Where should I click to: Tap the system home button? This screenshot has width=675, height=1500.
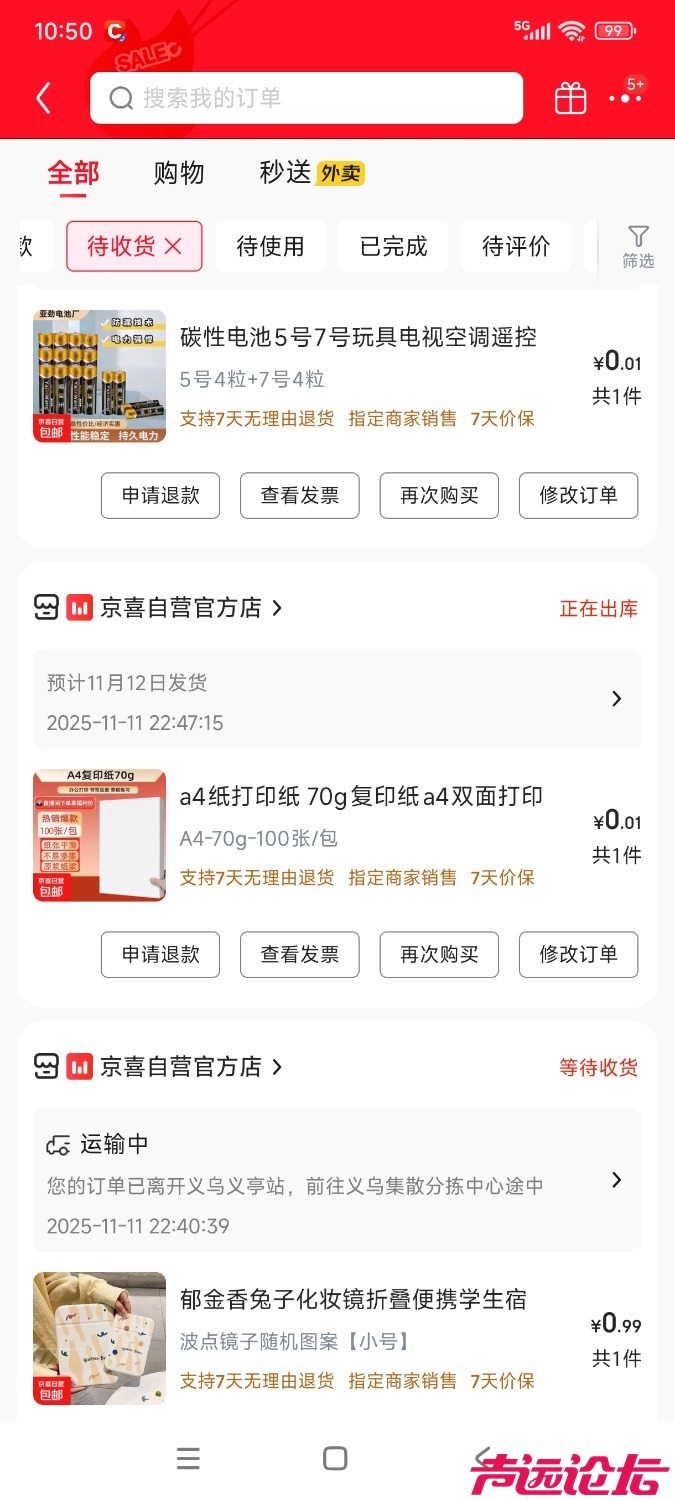tap(336, 1458)
